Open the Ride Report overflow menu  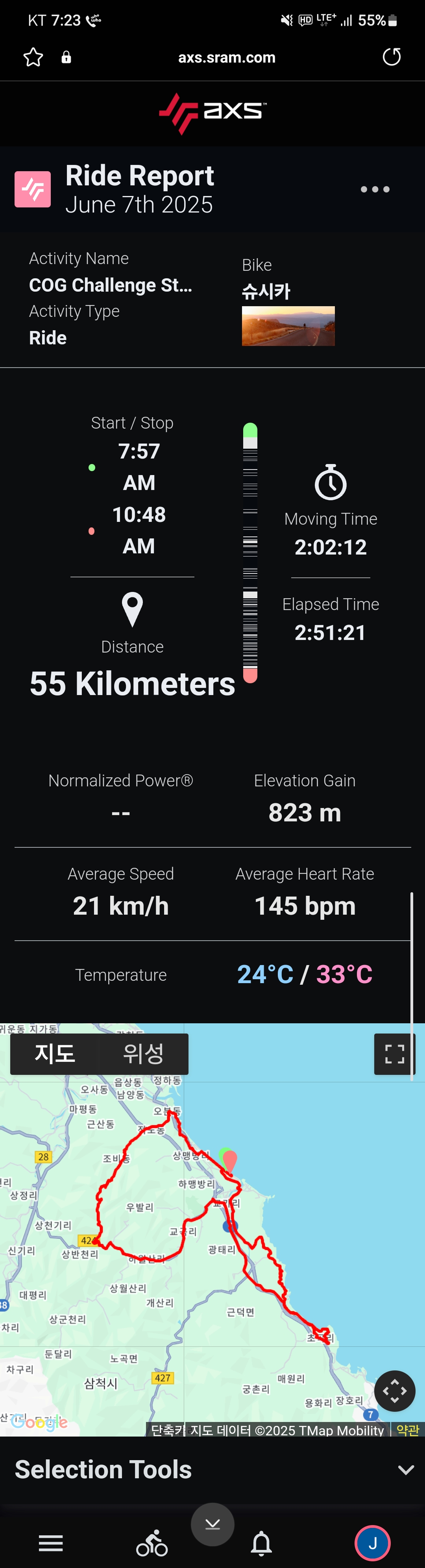[375, 189]
